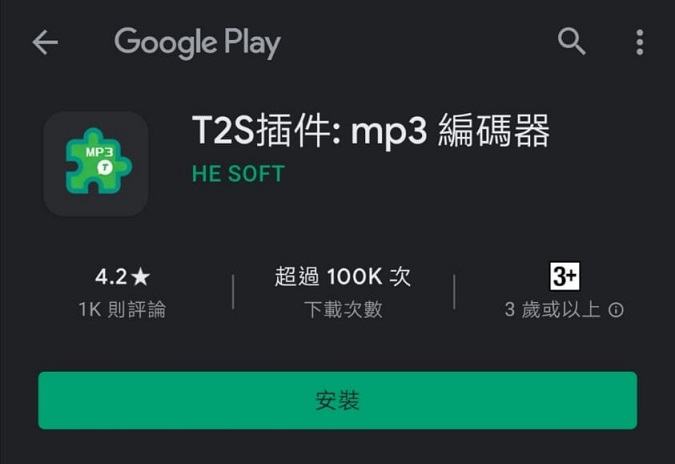The image size is (675, 464).
Task: Open Google Play search
Action: pyautogui.click(x=571, y=42)
